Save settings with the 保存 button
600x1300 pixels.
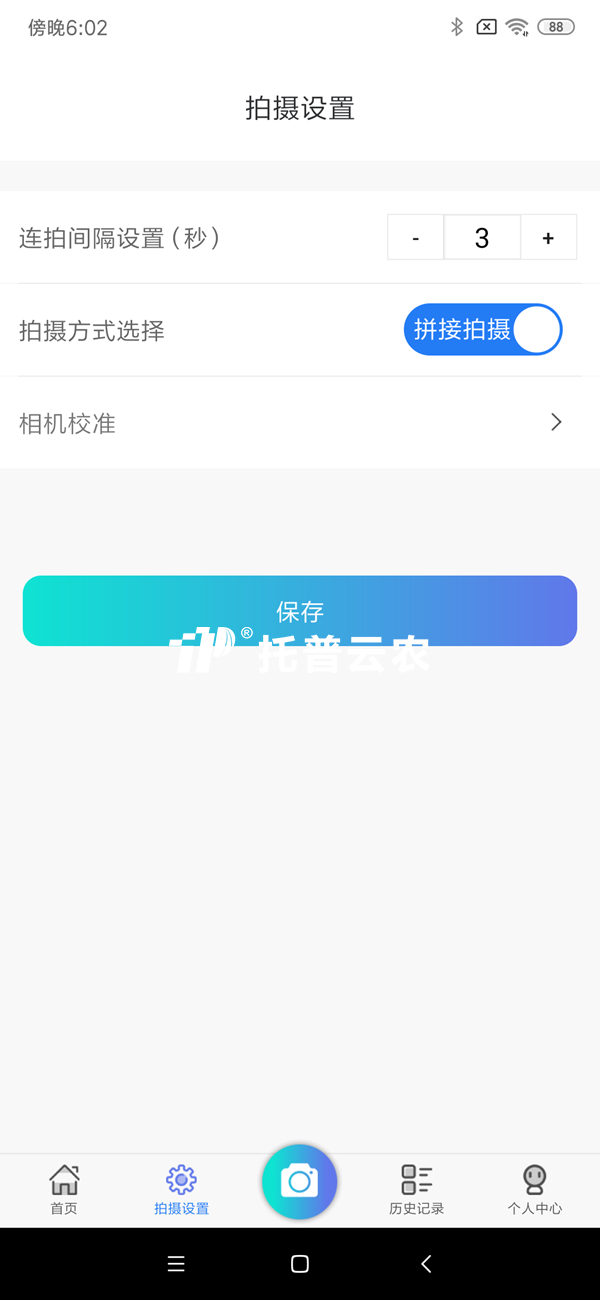(x=300, y=611)
